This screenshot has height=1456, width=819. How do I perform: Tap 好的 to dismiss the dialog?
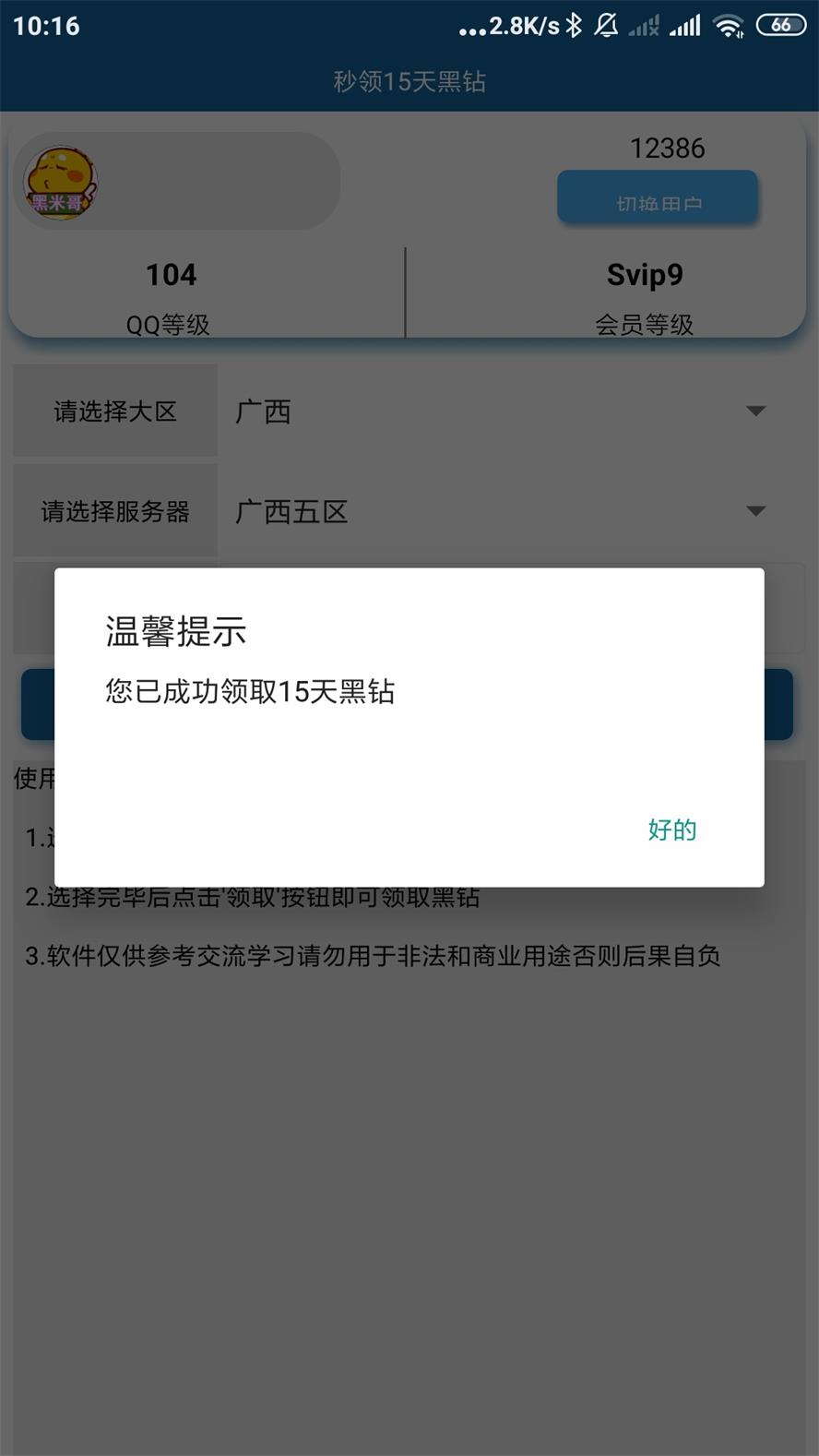671,829
